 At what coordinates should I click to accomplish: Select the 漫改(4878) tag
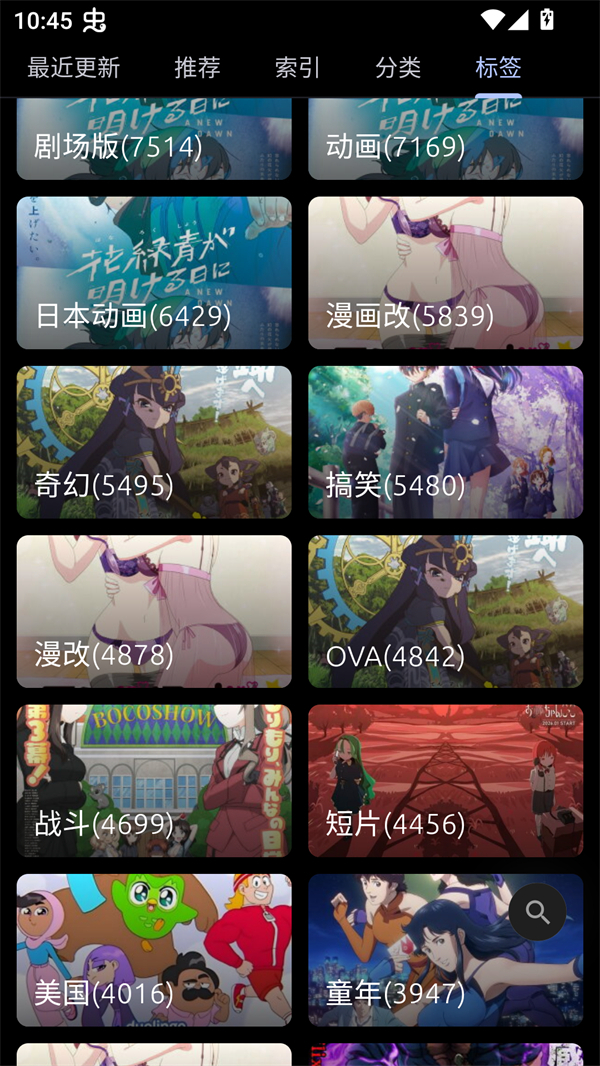click(x=154, y=611)
